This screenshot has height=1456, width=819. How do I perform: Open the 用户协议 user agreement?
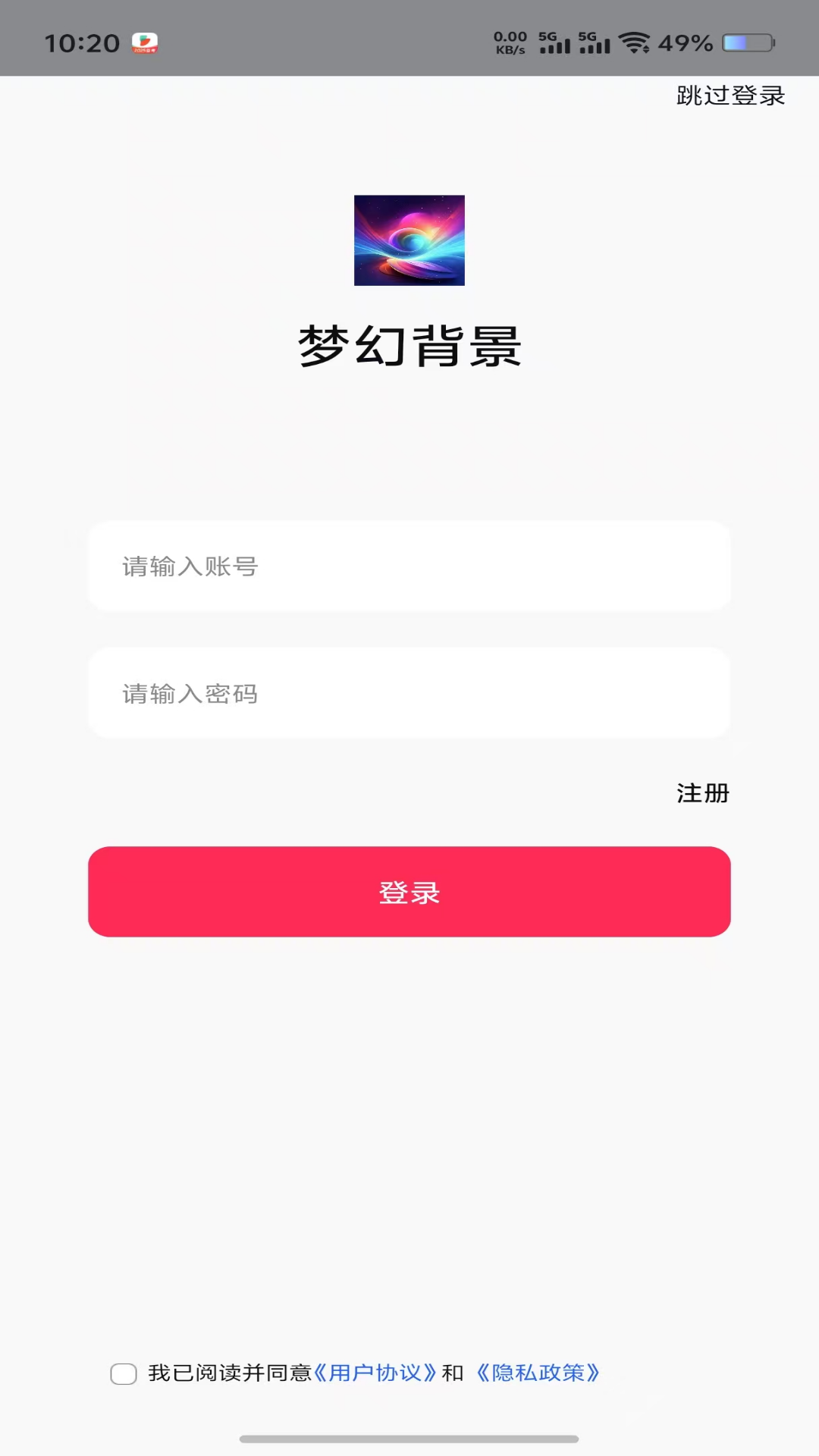(x=374, y=1373)
